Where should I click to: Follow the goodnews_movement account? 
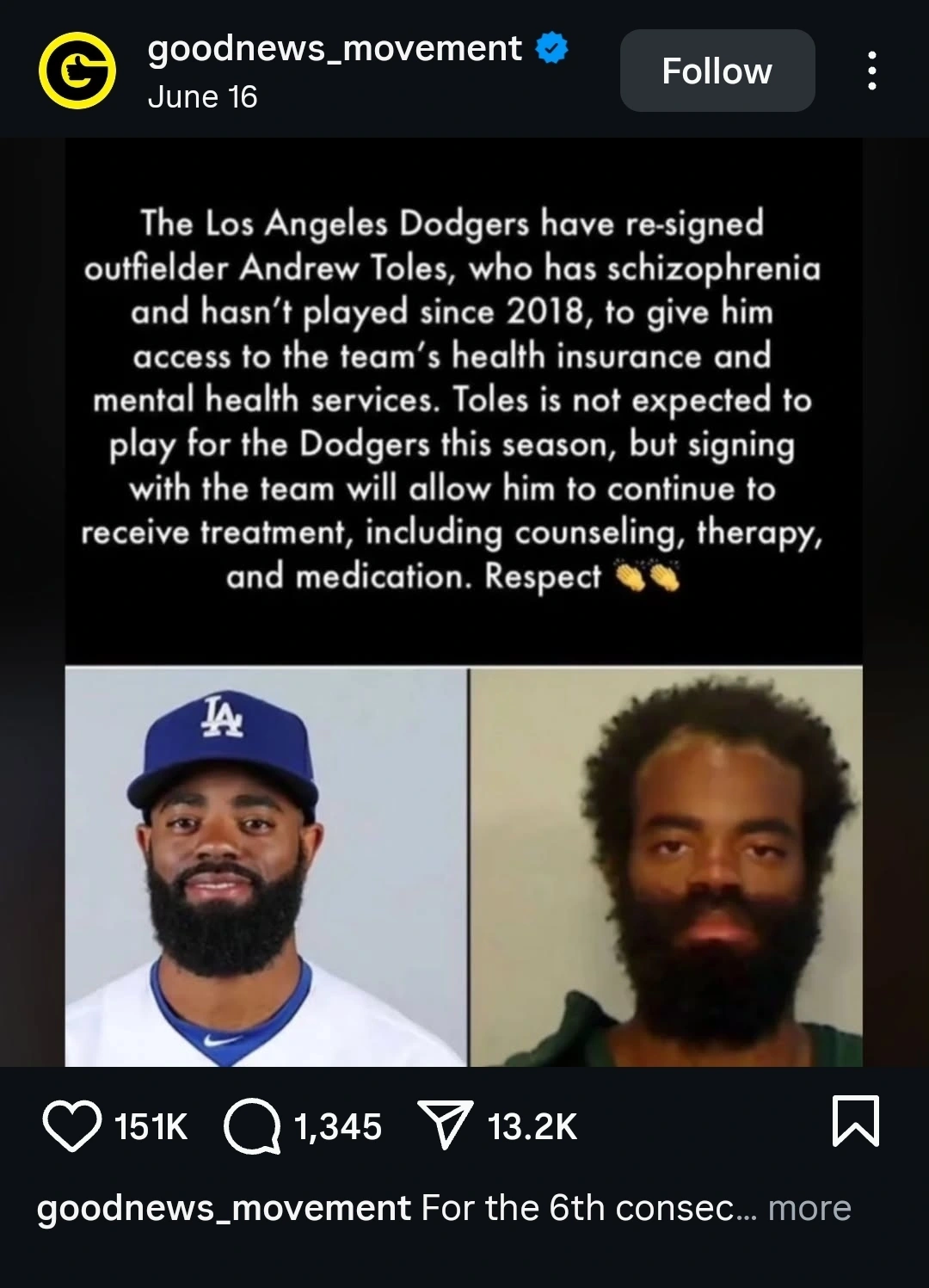point(717,71)
